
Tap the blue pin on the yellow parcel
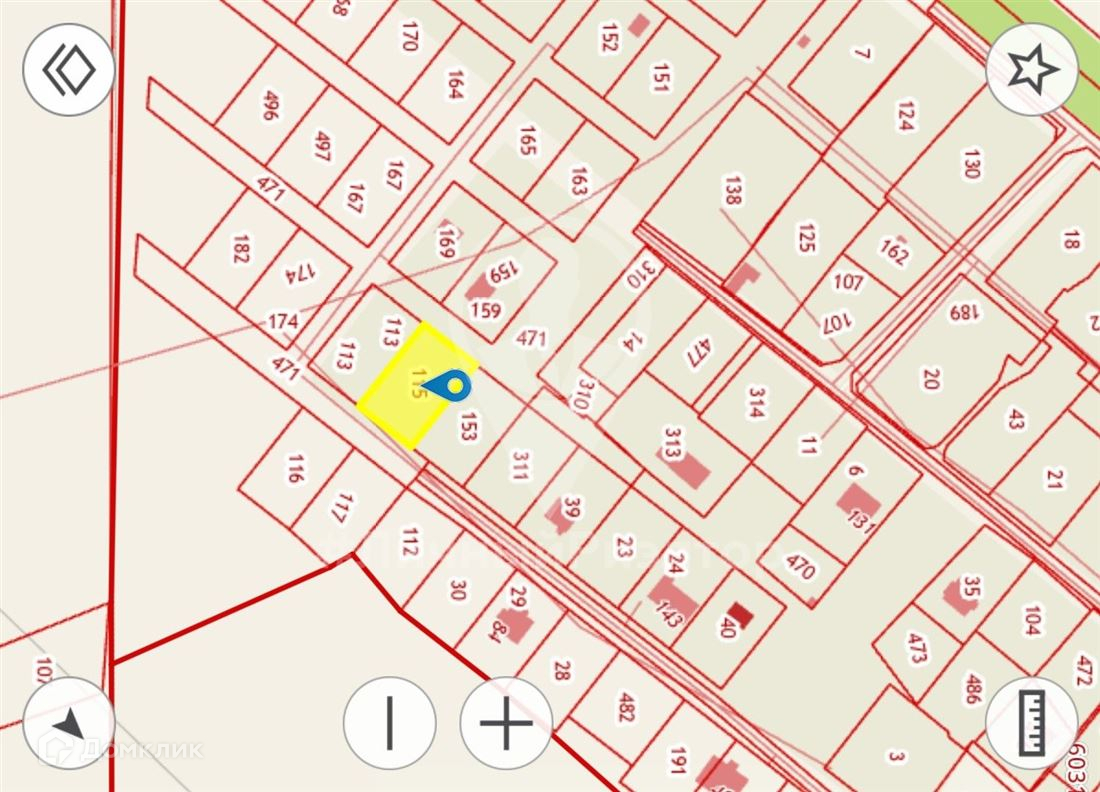(x=455, y=386)
